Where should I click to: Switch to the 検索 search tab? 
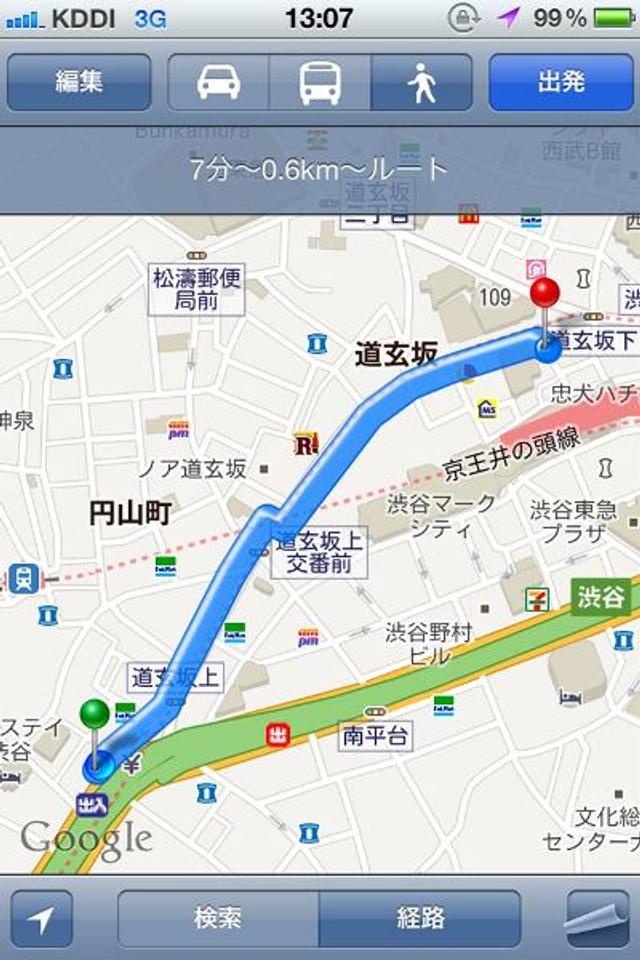click(x=219, y=918)
